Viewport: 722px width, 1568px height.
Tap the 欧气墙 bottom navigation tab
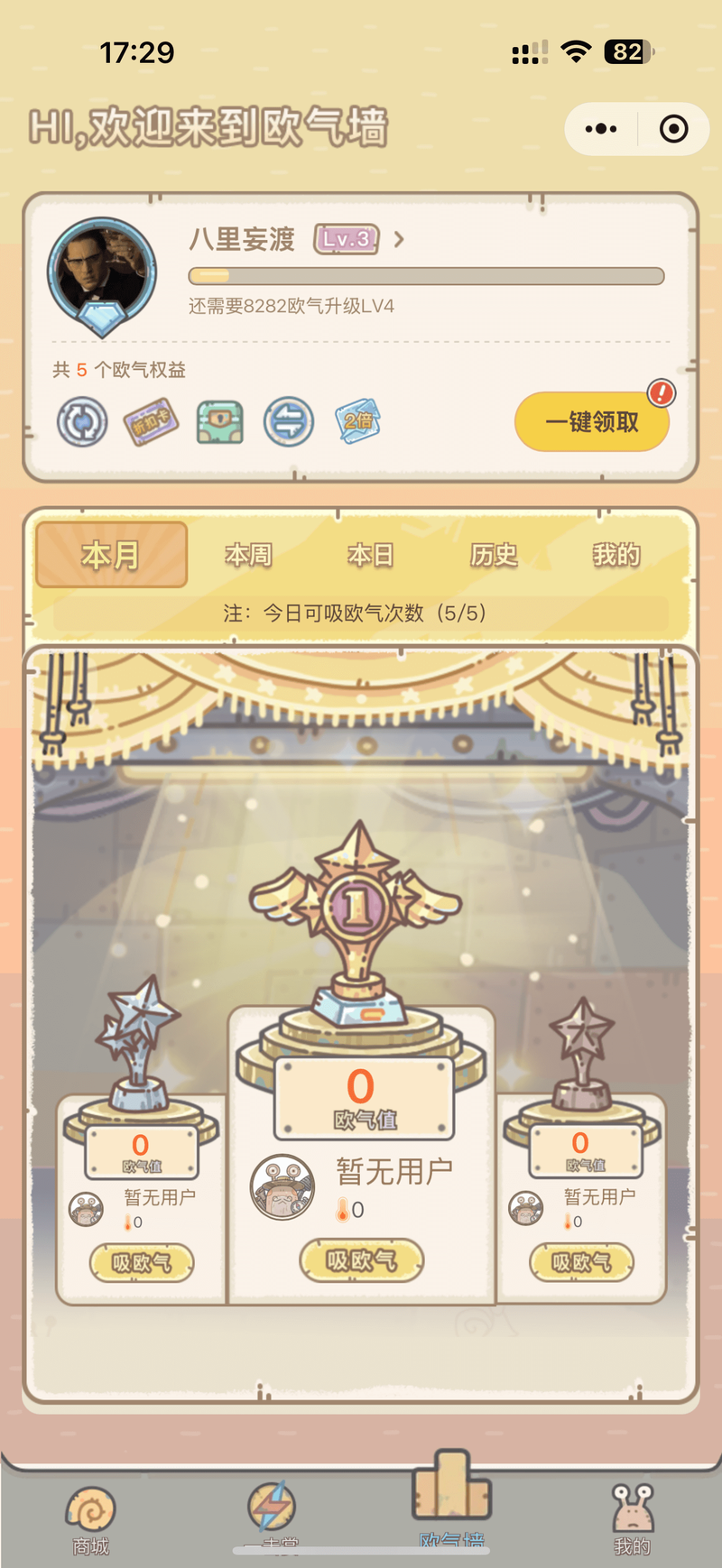click(x=451, y=1498)
